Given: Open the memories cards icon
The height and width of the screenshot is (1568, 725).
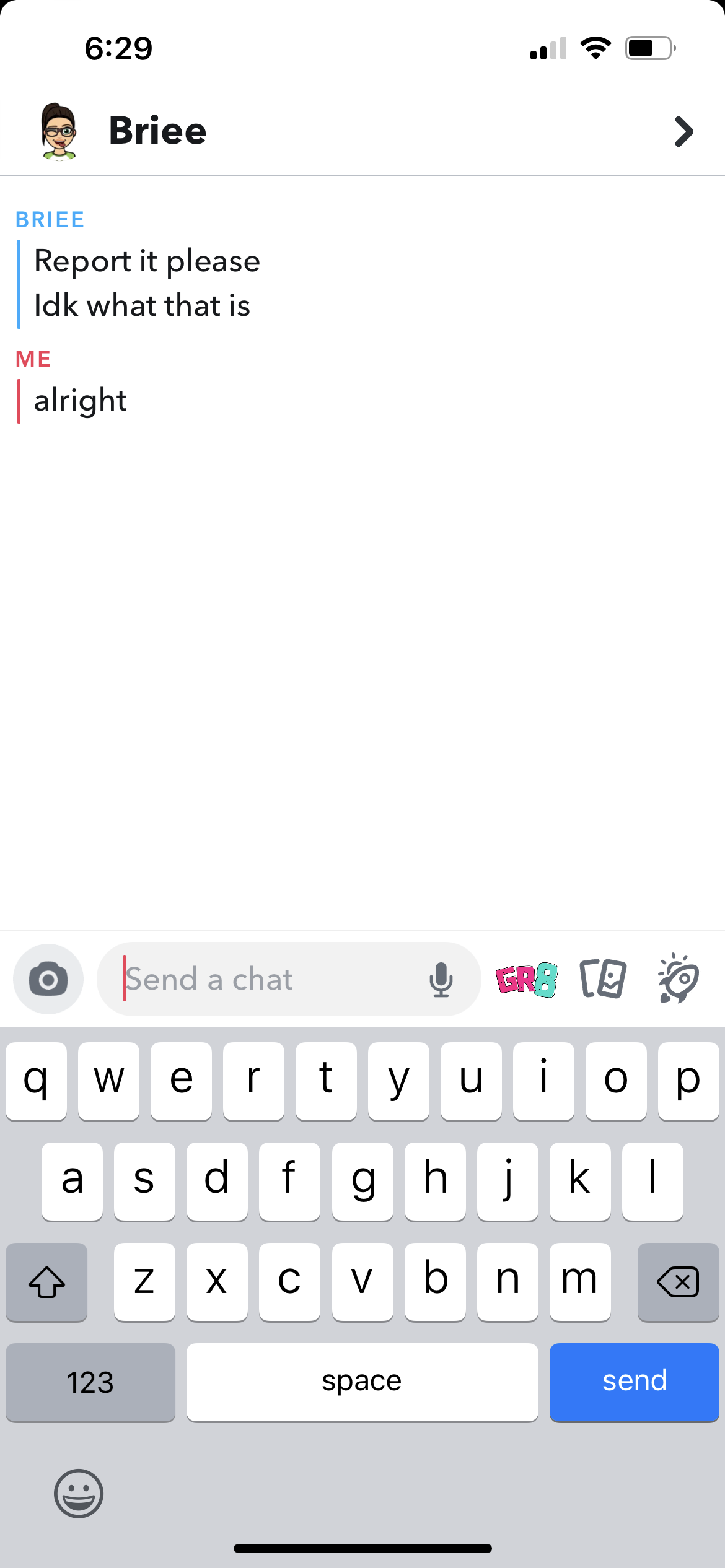Looking at the screenshot, I should click(603, 979).
